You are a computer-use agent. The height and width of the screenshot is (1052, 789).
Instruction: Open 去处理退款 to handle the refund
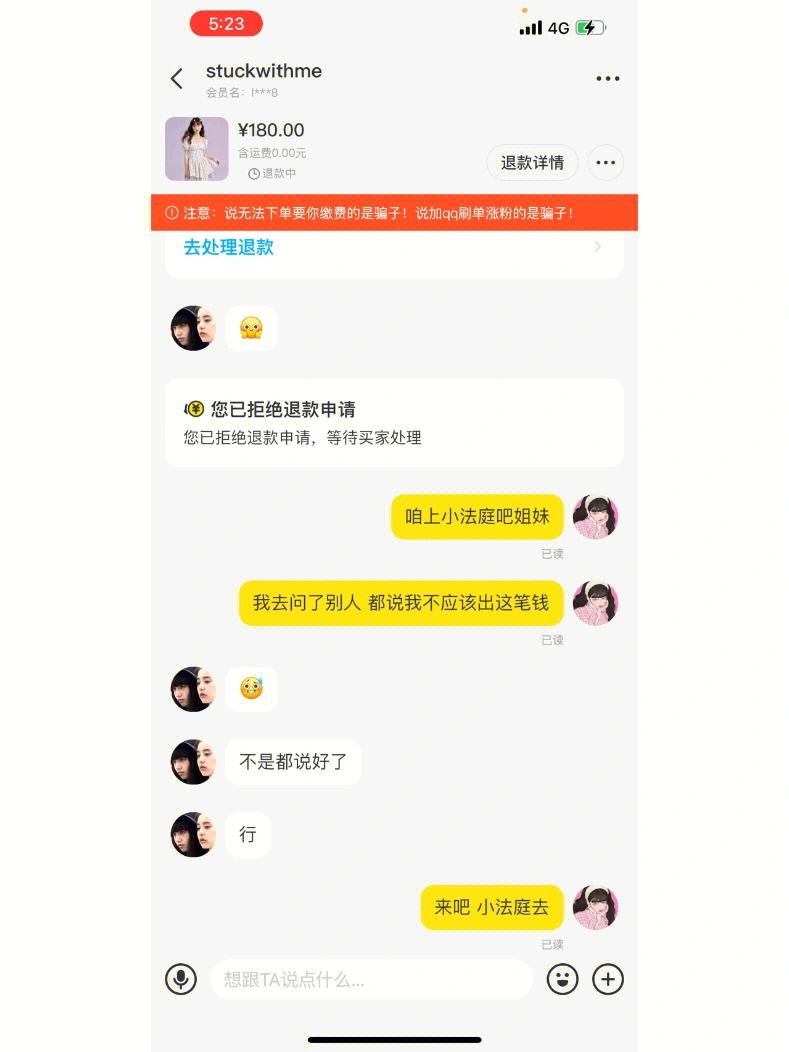click(394, 248)
